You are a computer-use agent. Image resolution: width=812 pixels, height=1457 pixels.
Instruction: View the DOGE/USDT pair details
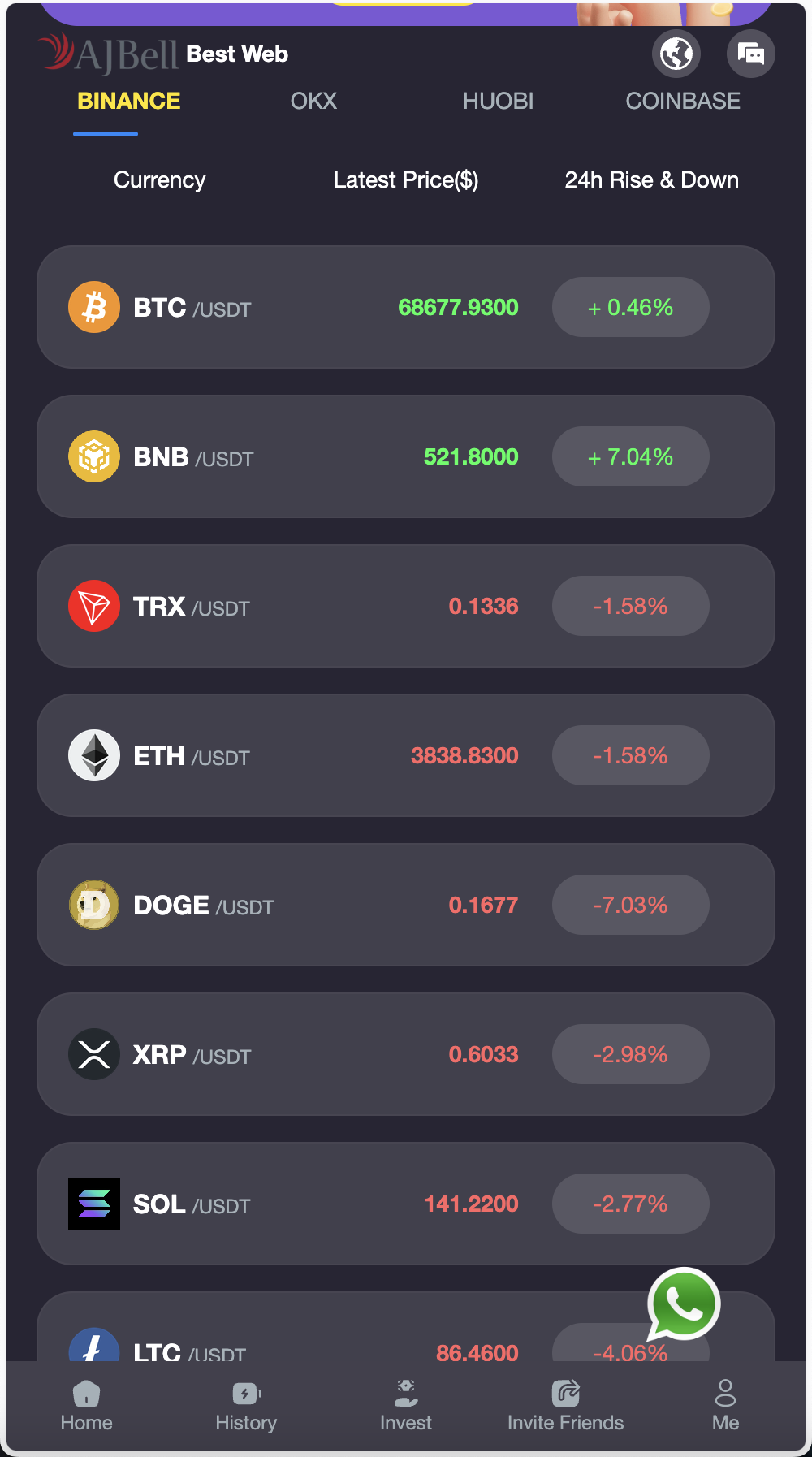tap(406, 905)
